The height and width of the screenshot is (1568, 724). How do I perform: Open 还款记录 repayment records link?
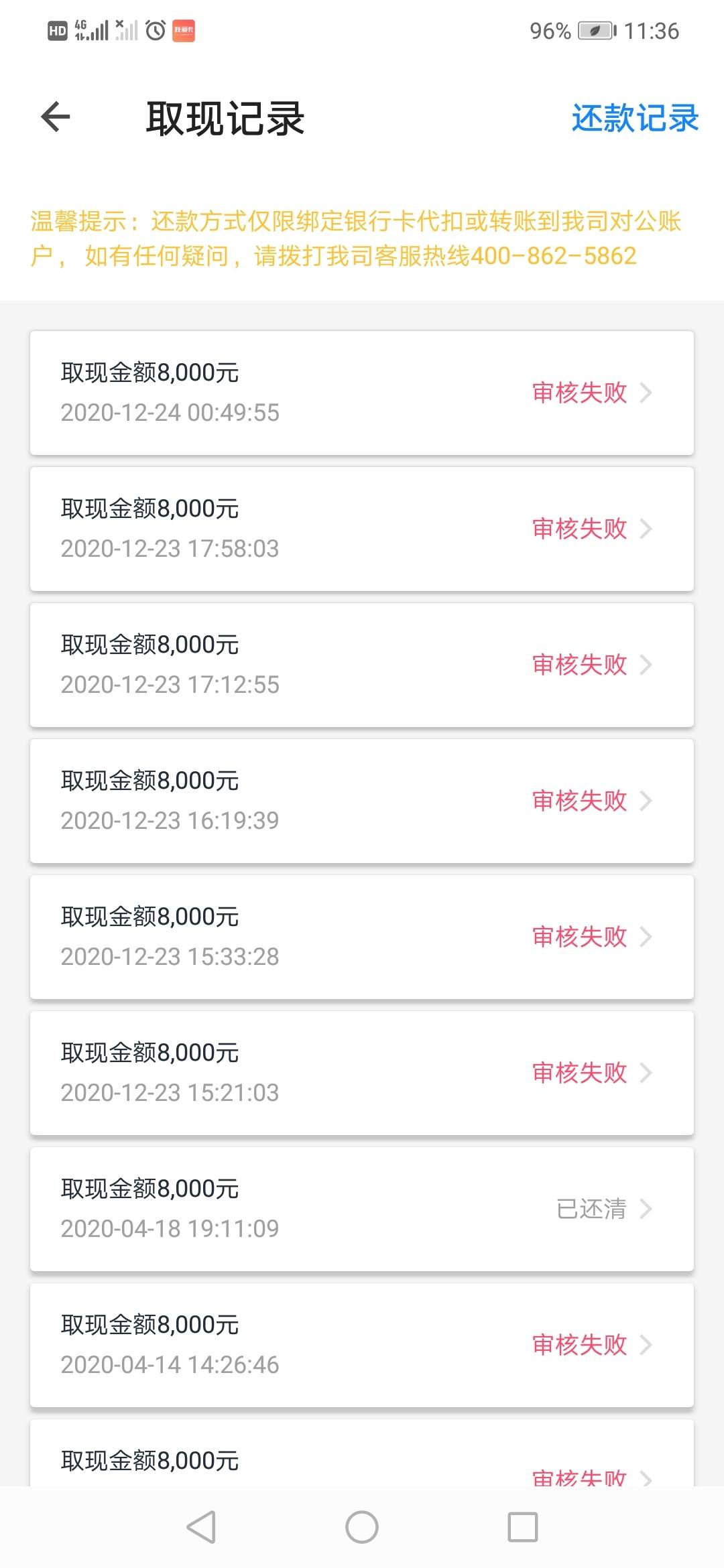pos(635,119)
